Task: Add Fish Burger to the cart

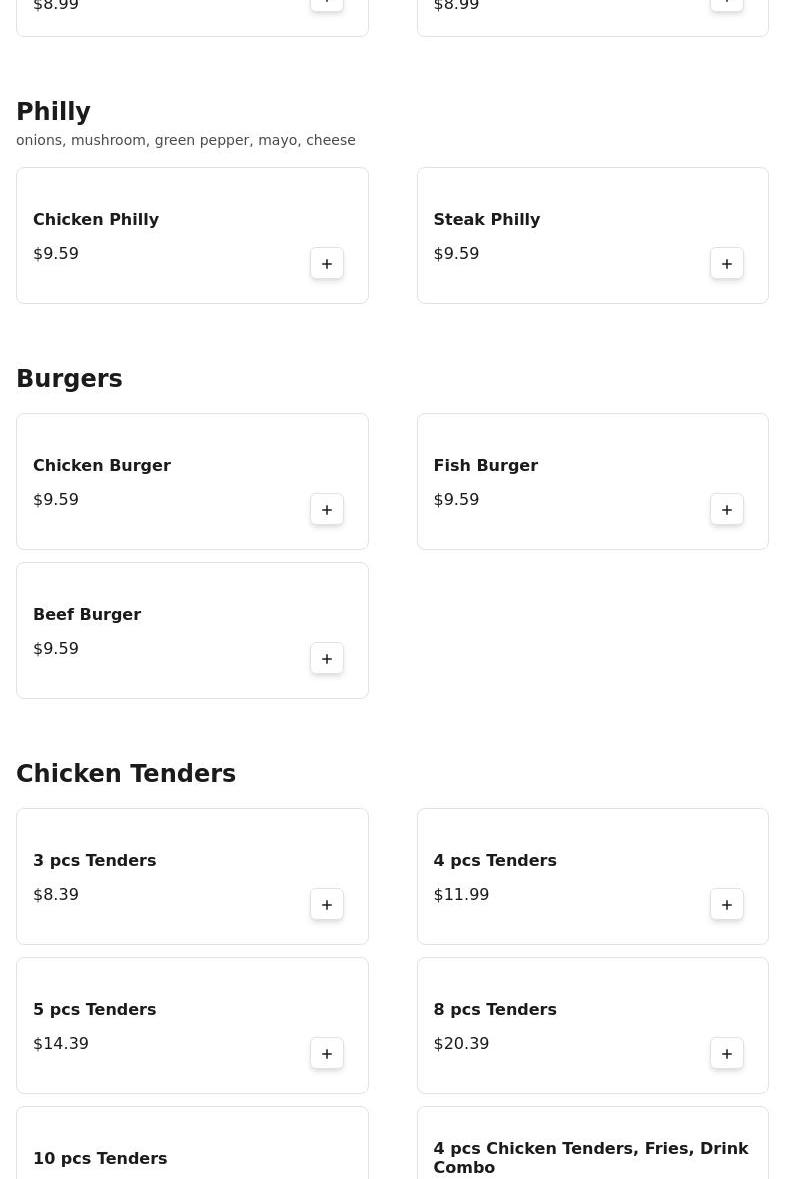Action: click(727, 510)
